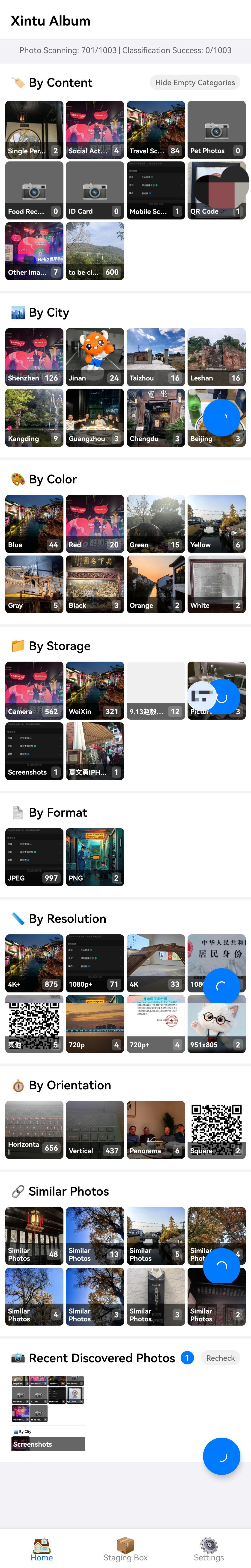The image size is (251, 1568).
Task: Show PNG format photos
Action: (x=94, y=857)
